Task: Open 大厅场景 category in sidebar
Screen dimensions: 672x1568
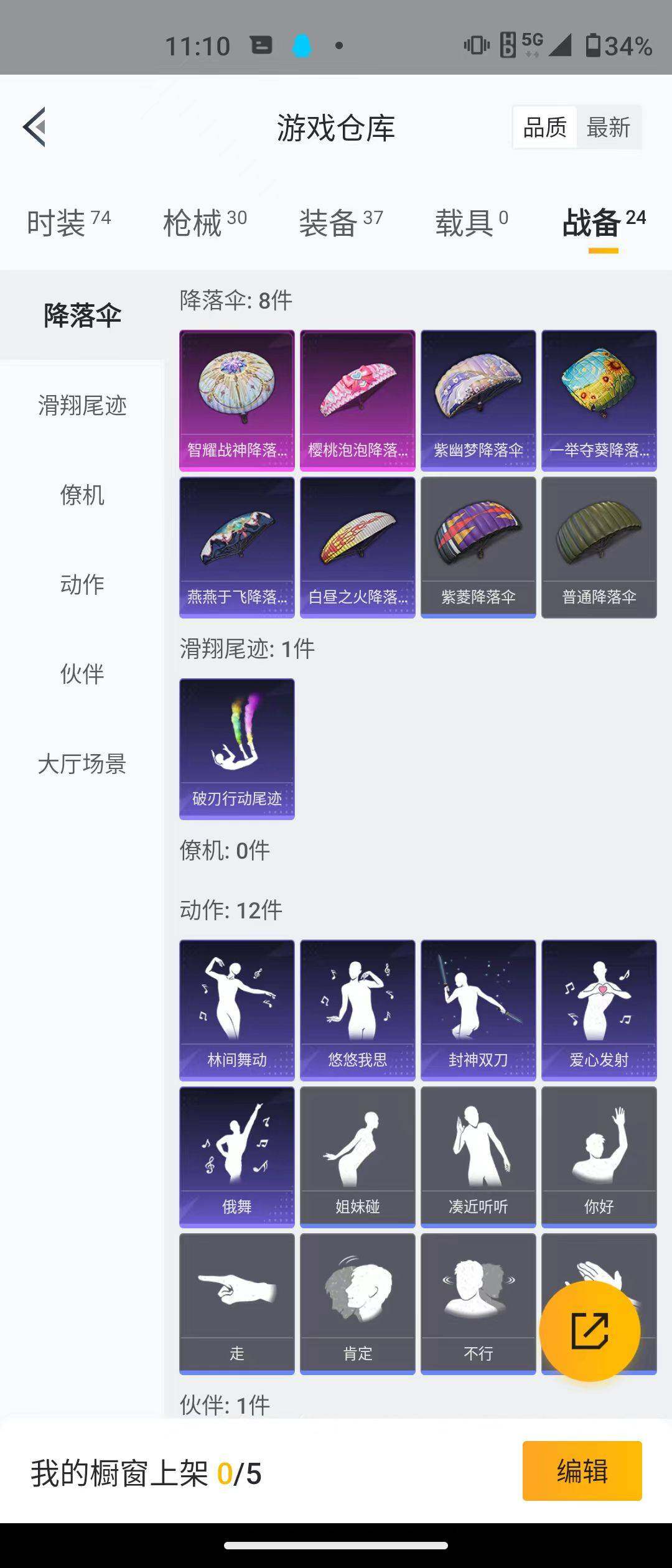Action: pos(82,763)
